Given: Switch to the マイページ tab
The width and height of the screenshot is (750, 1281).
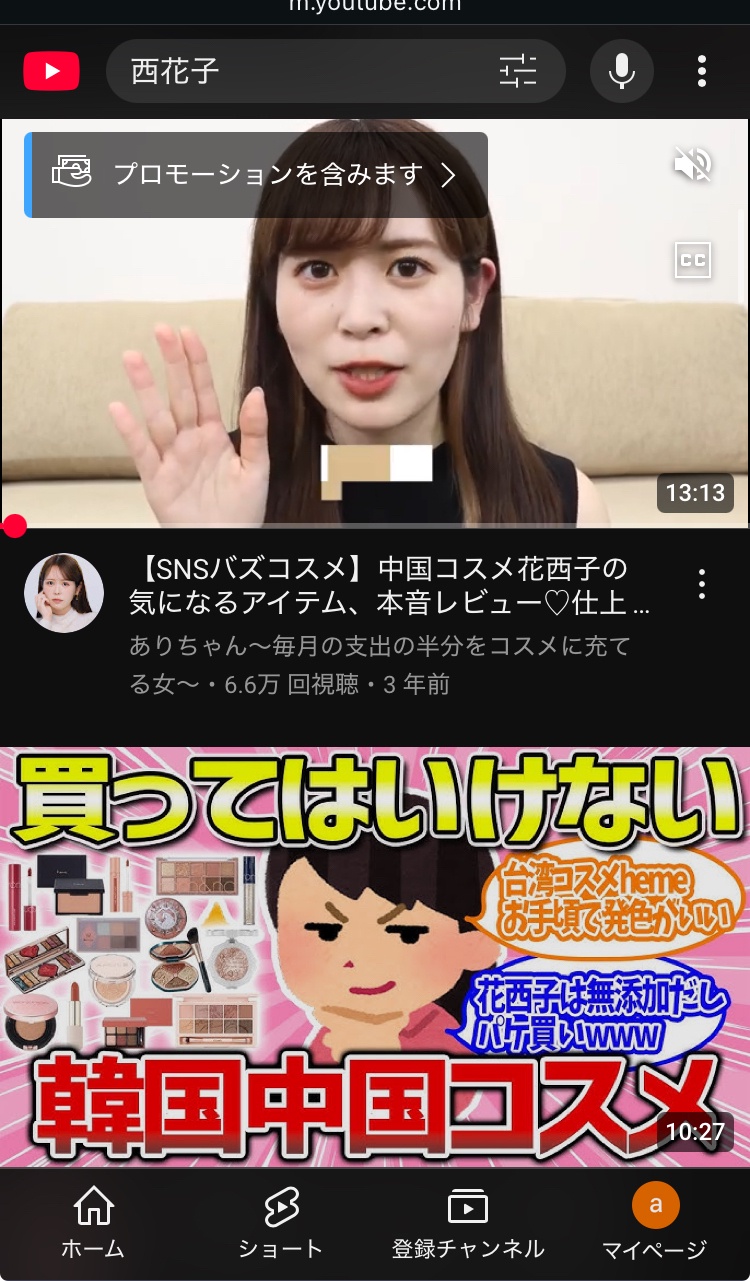Looking at the screenshot, I should [x=655, y=1223].
